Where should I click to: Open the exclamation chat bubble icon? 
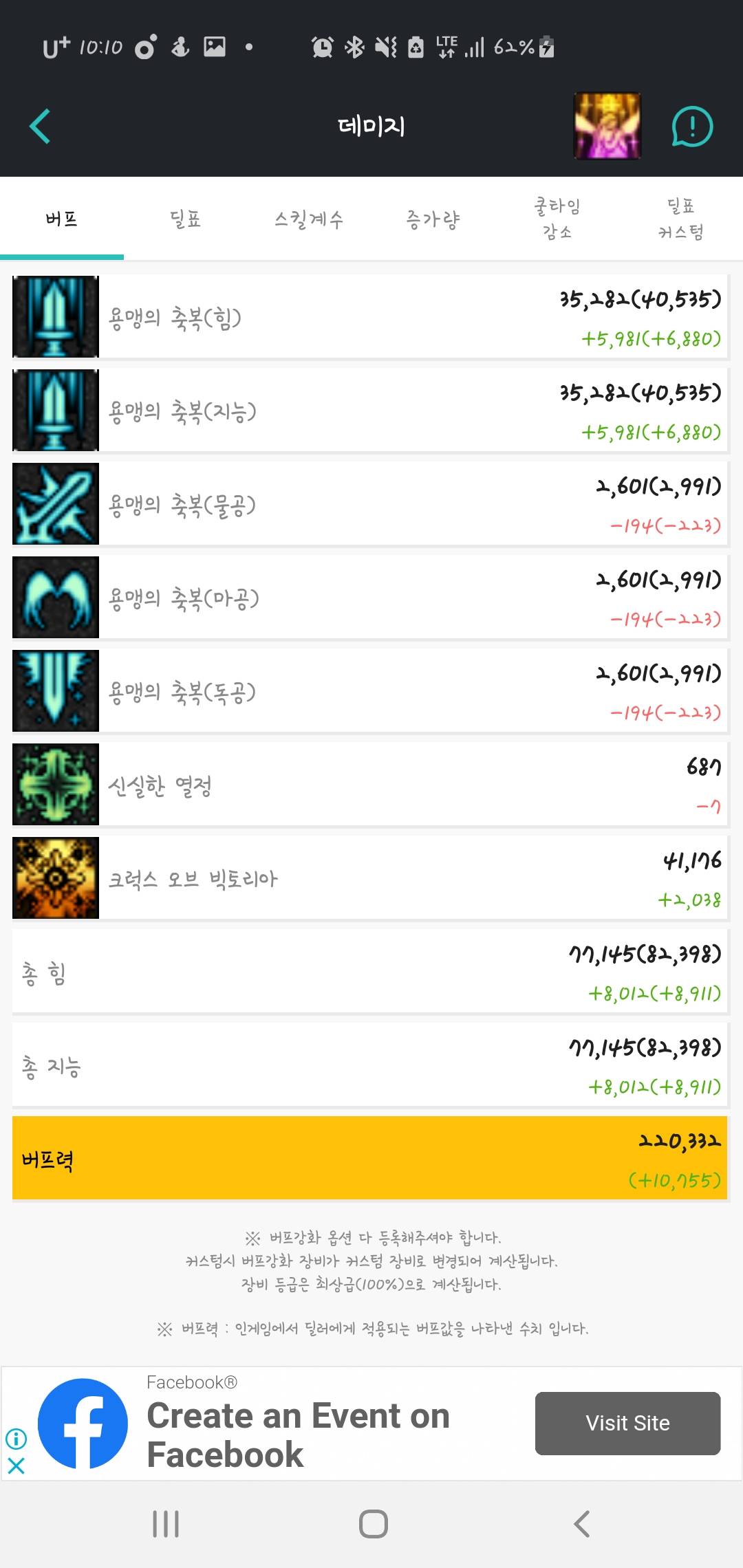691,127
